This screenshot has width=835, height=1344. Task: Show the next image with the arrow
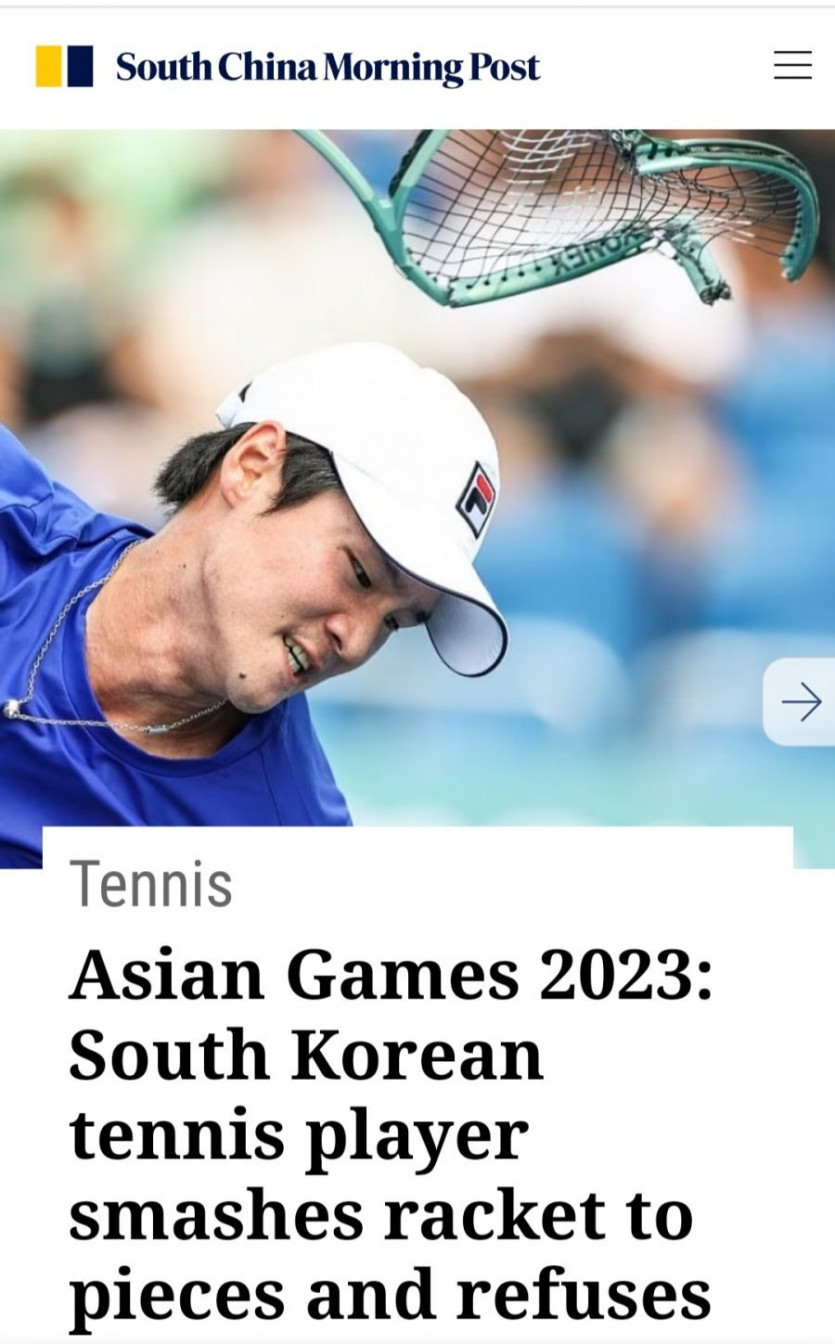(801, 702)
